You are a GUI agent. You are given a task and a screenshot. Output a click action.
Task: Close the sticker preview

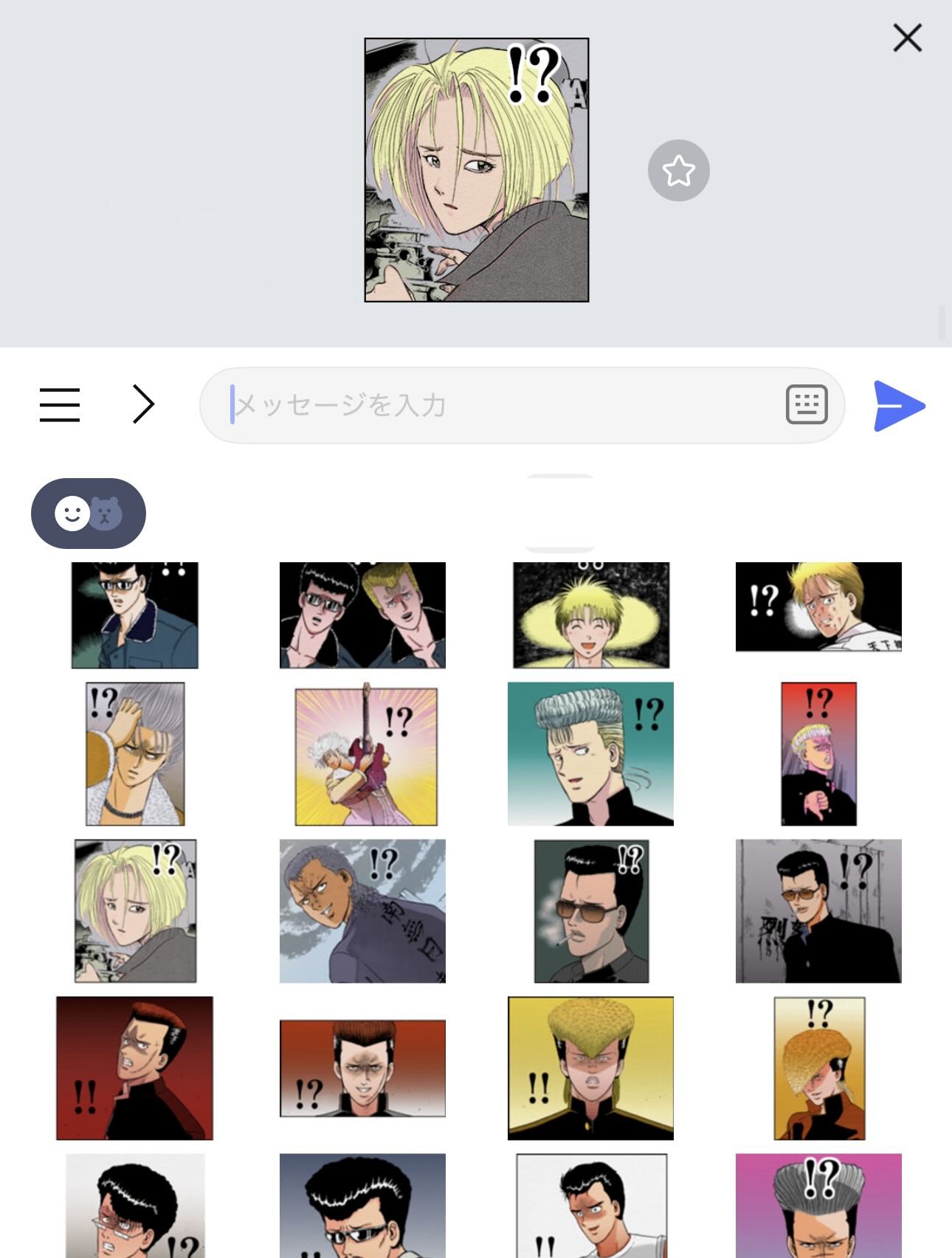coord(907,38)
